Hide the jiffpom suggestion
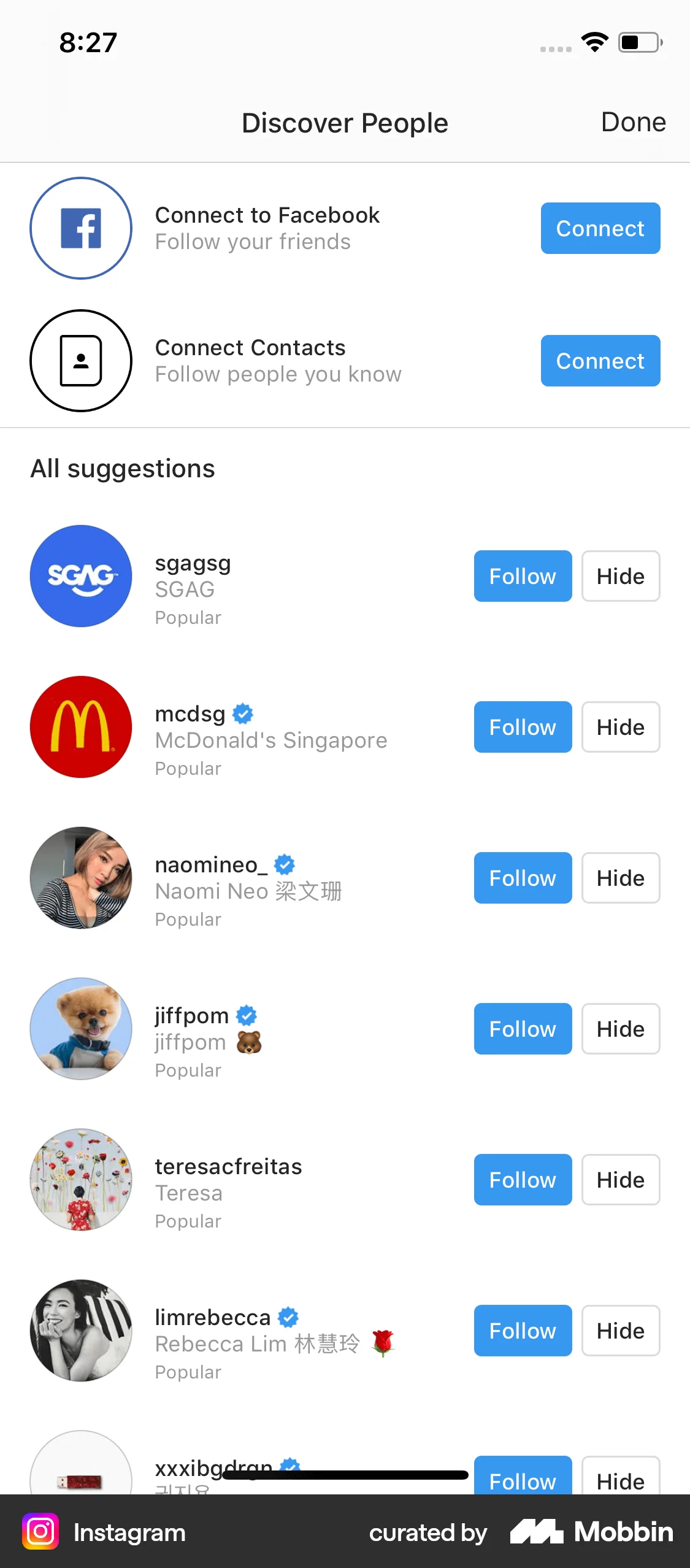The image size is (690, 1568). pyautogui.click(x=620, y=1029)
